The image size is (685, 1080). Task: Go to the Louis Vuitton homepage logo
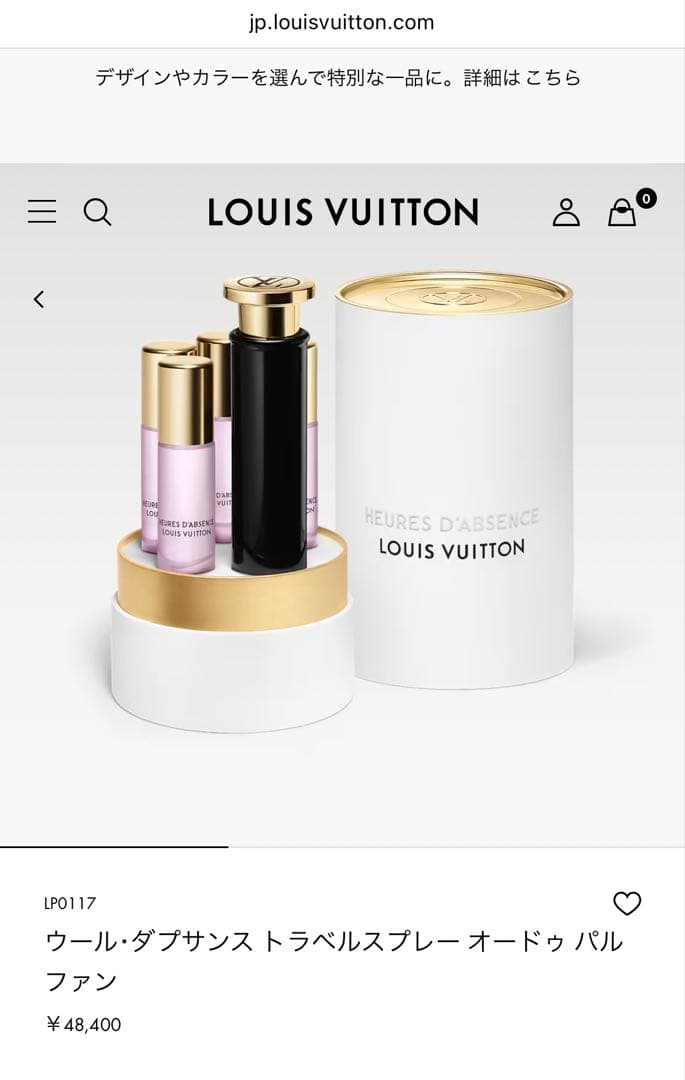point(343,212)
